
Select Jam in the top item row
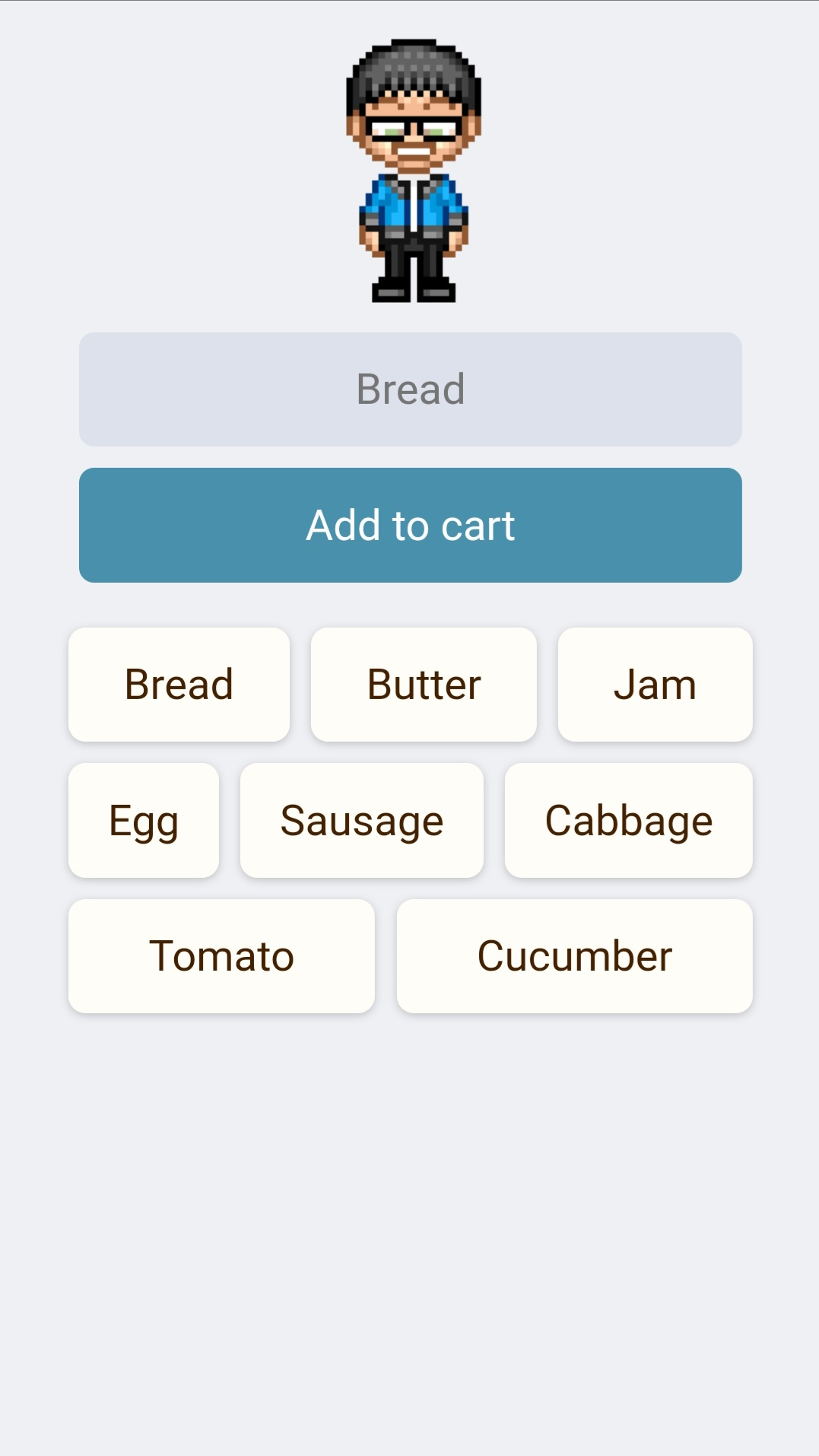point(655,683)
